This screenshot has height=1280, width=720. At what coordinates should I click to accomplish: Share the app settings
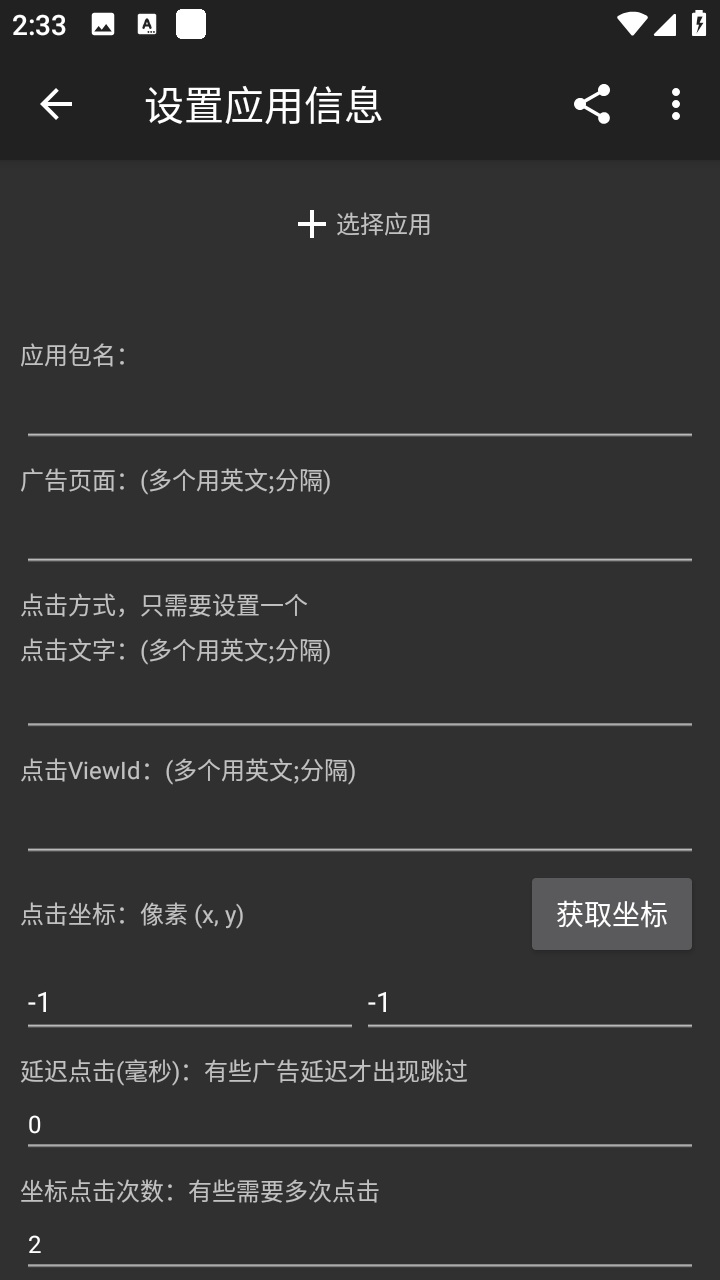point(592,104)
